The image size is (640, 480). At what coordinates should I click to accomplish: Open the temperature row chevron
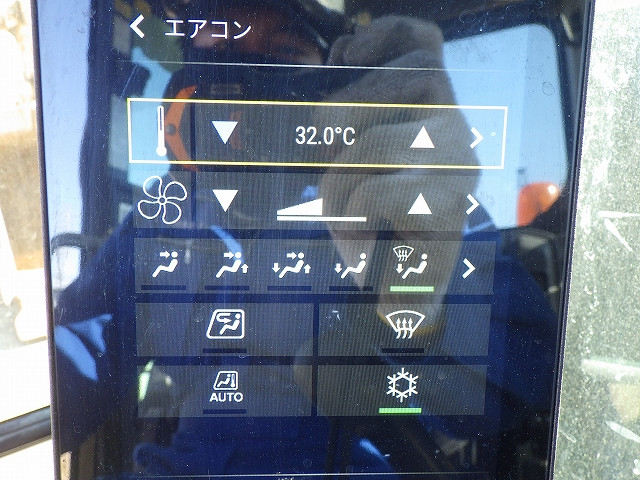[x=477, y=136]
